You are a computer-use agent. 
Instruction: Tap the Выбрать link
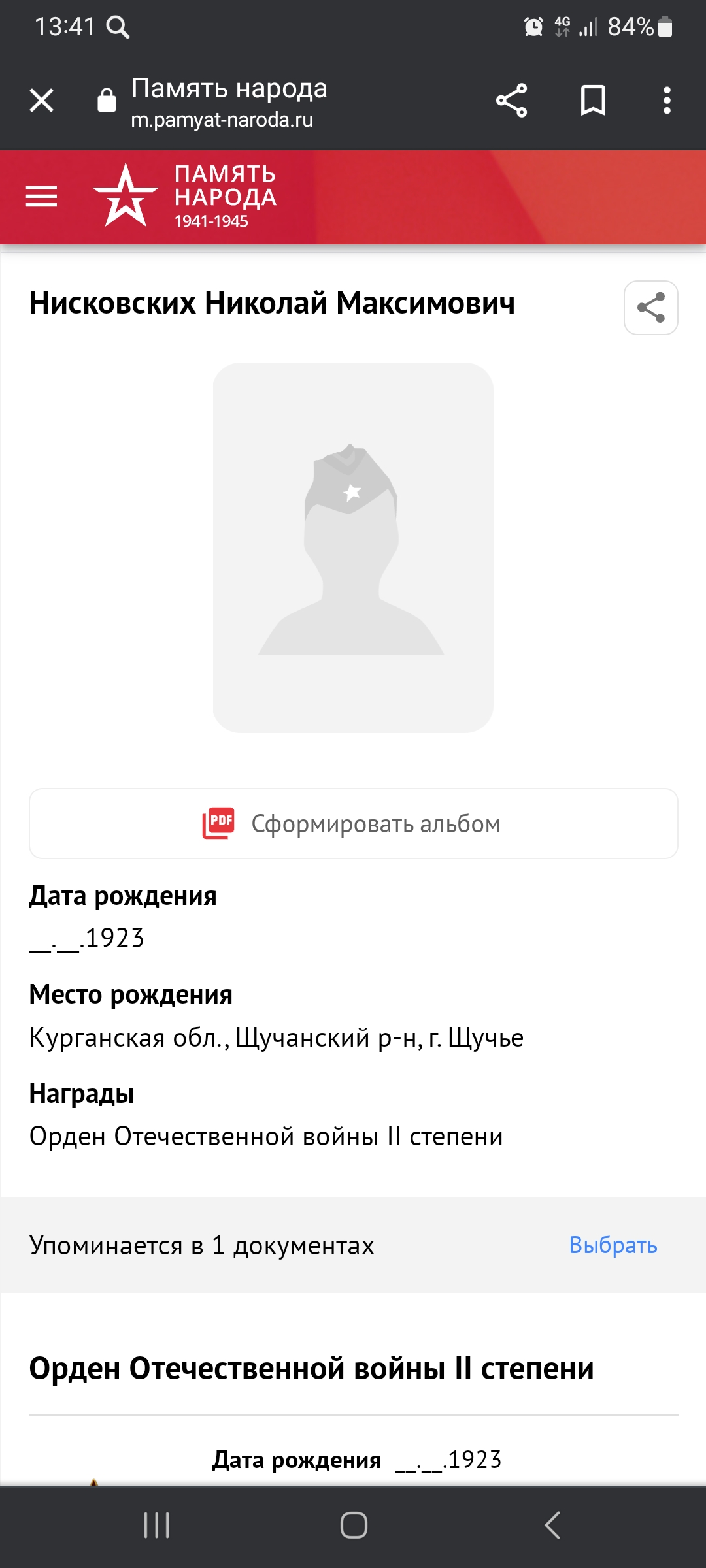point(613,1245)
